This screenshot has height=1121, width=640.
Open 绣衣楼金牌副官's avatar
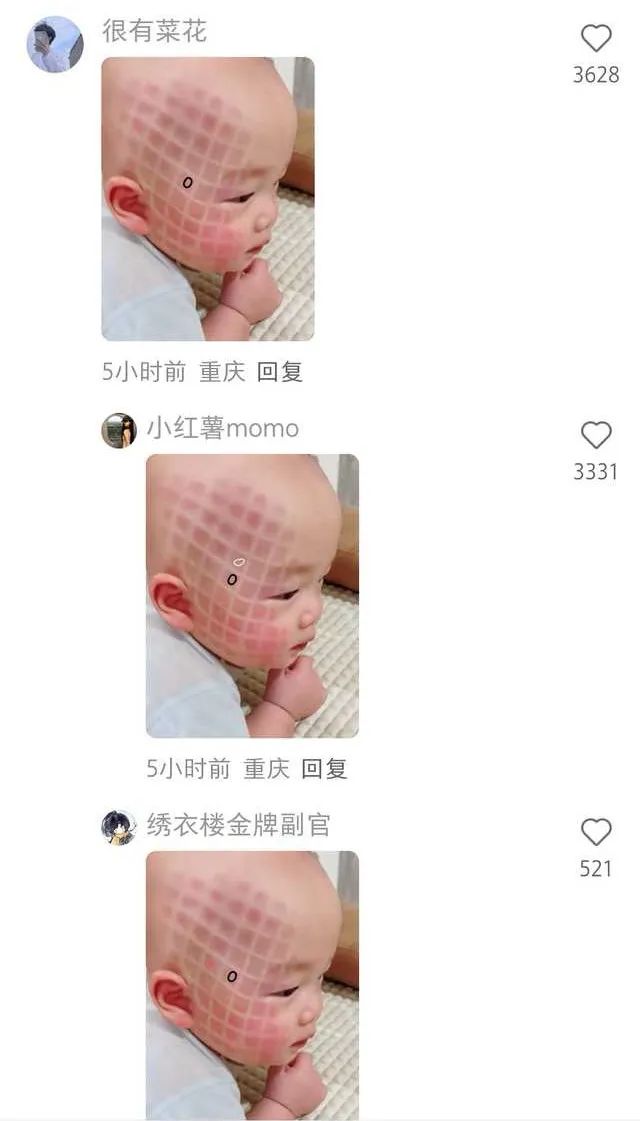[x=119, y=828]
